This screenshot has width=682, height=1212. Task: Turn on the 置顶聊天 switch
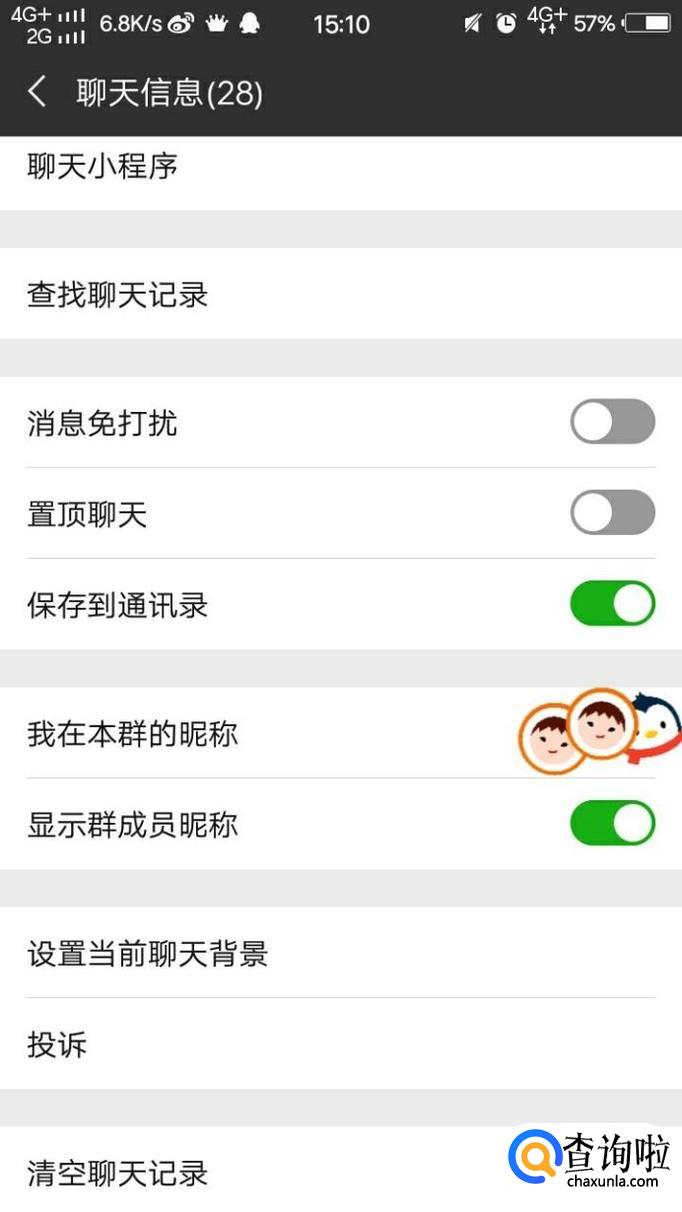pyautogui.click(x=612, y=513)
